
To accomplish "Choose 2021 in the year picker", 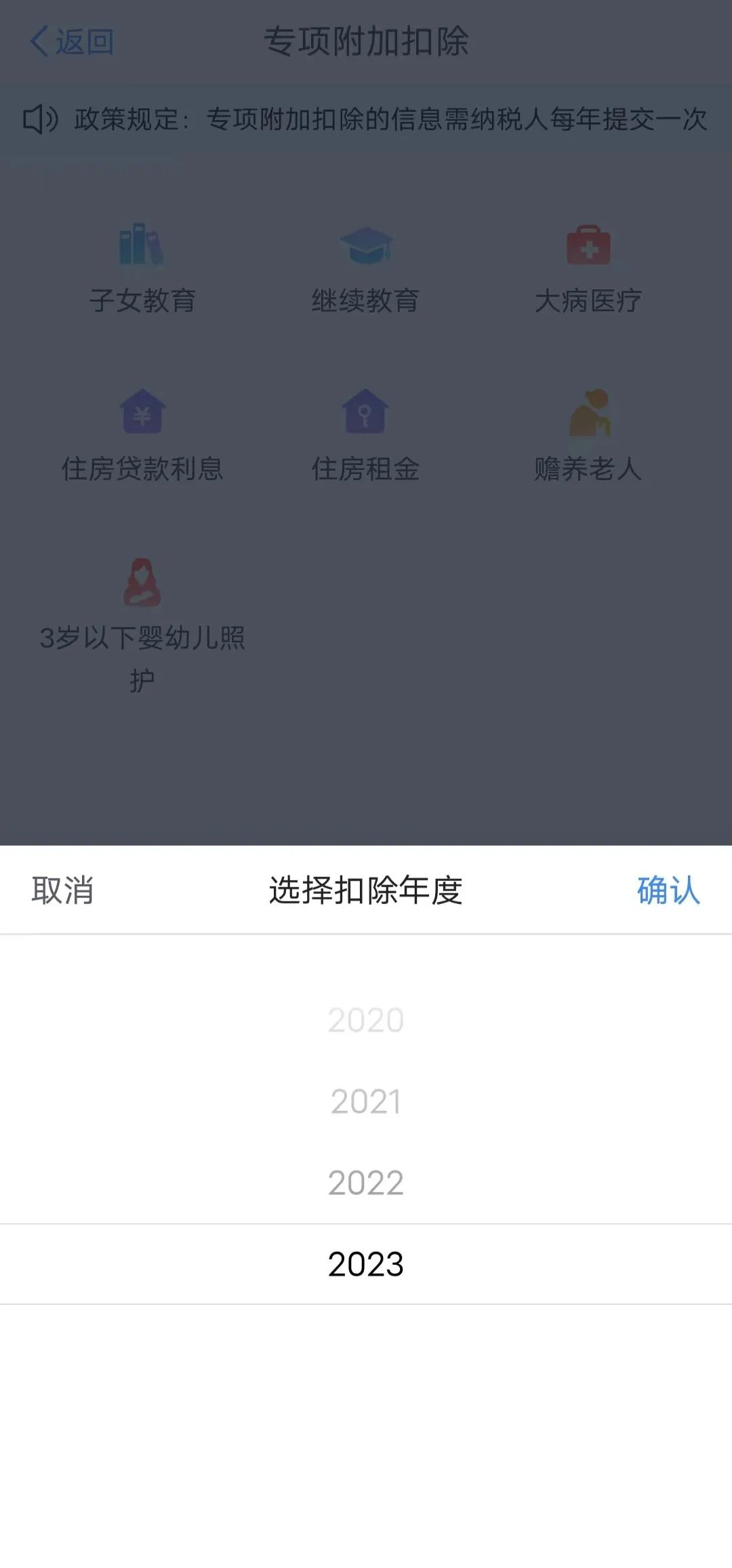I will tap(366, 1101).
